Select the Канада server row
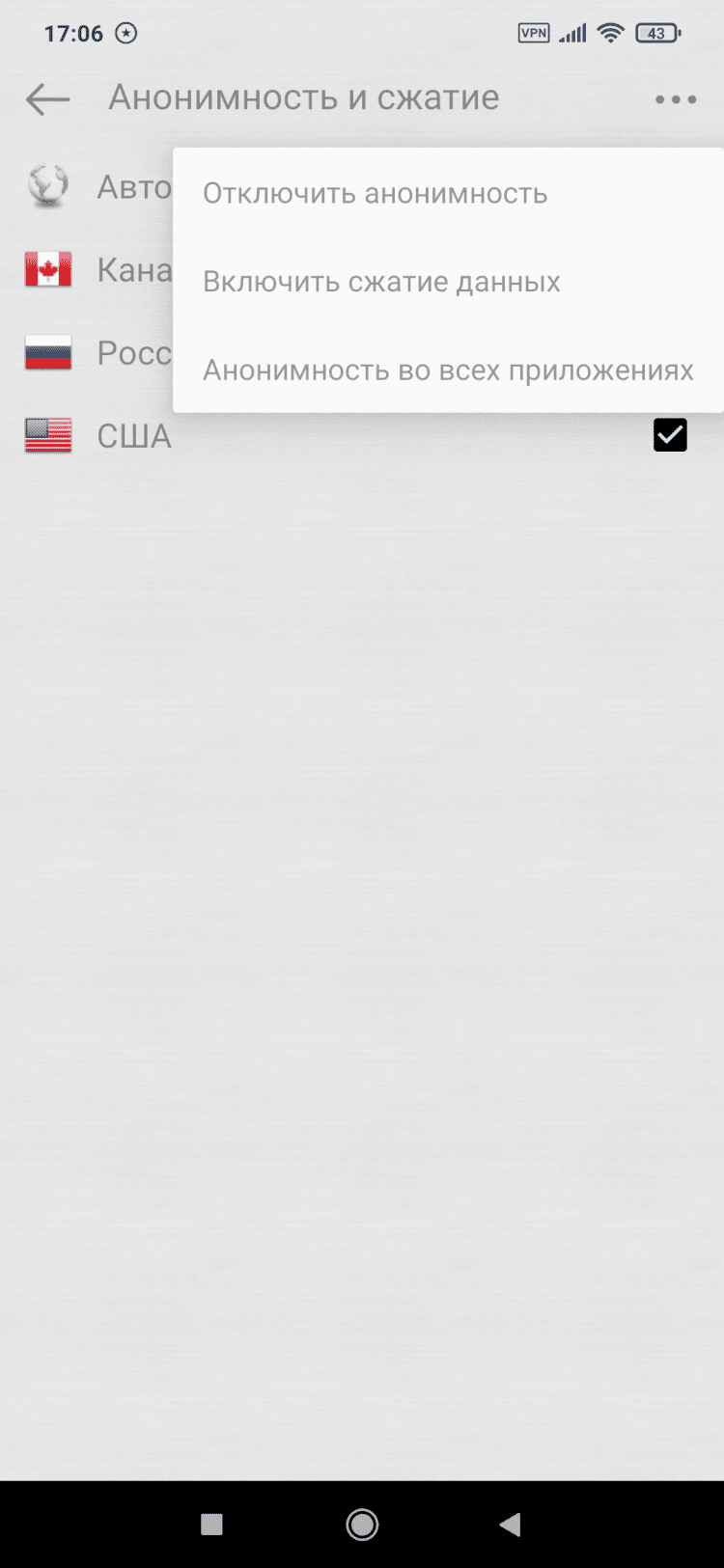This screenshot has height=1568, width=724. click(x=97, y=270)
